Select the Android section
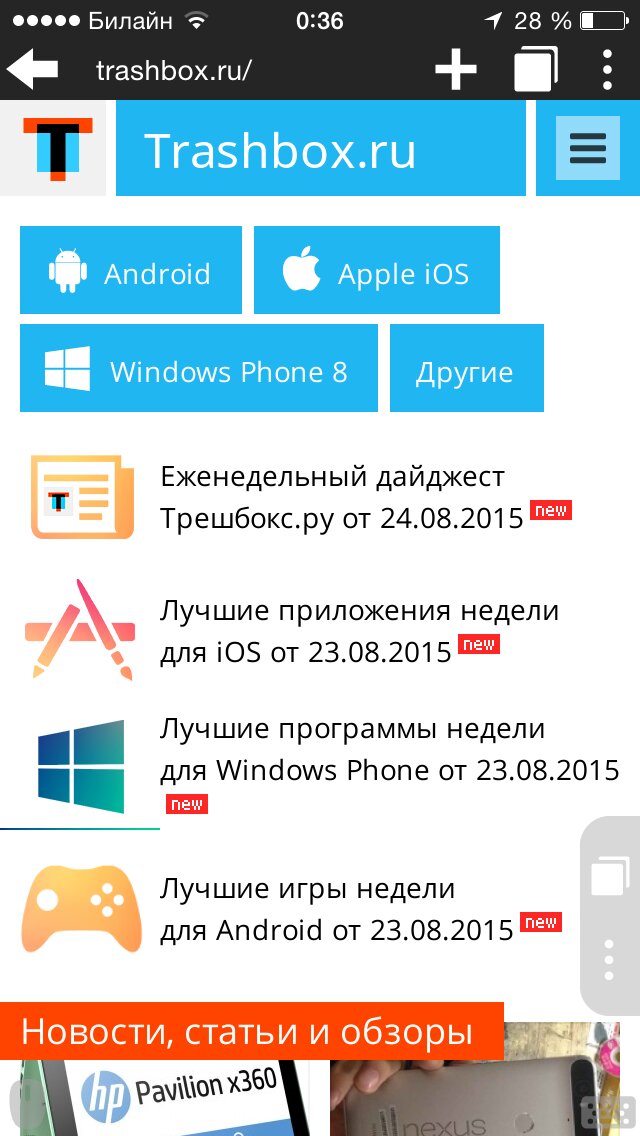The image size is (640, 1136). pyautogui.click(x=131, y=271)
